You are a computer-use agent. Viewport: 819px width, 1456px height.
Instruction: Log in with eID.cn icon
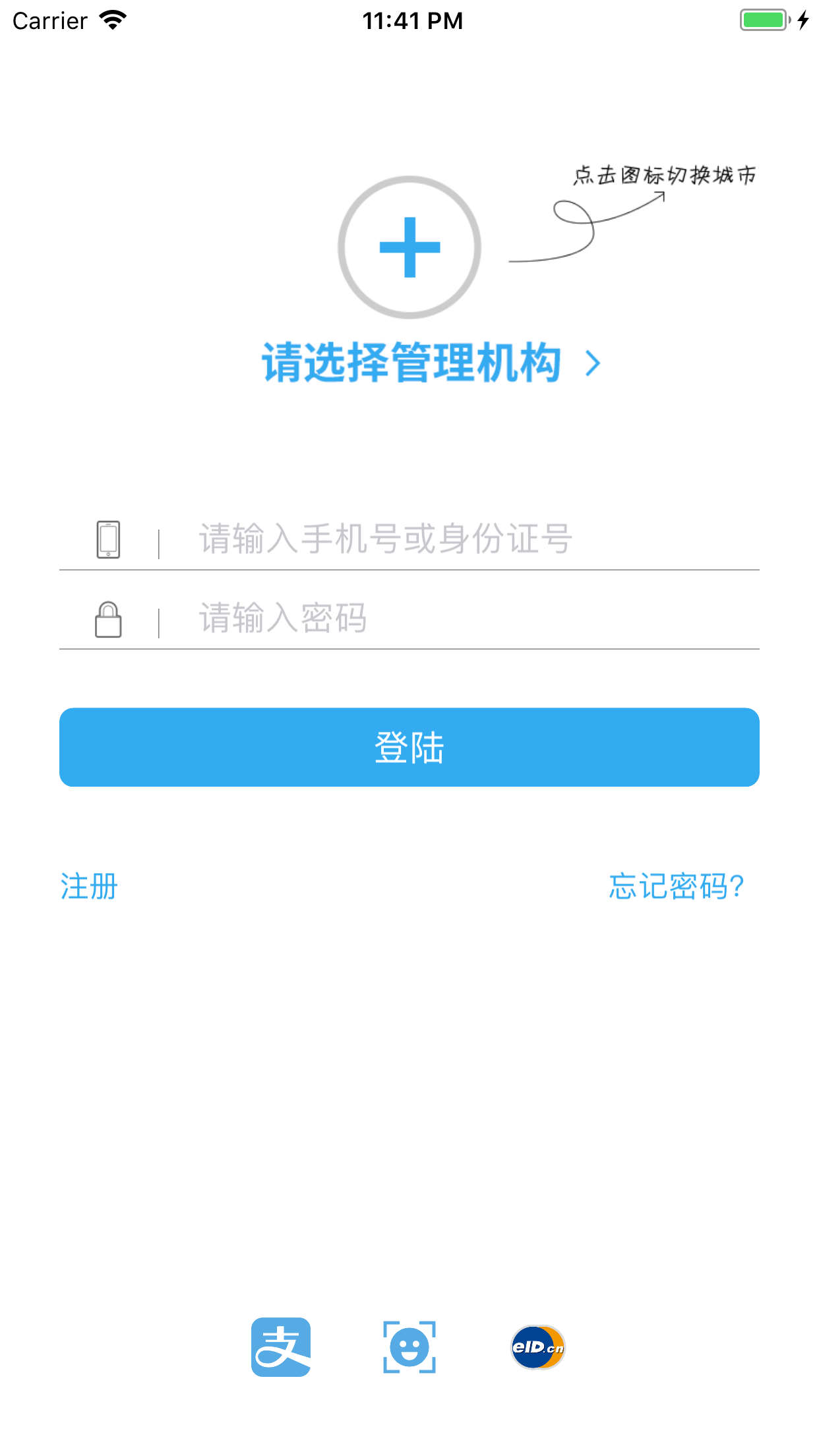click(x=538, y=1347)
